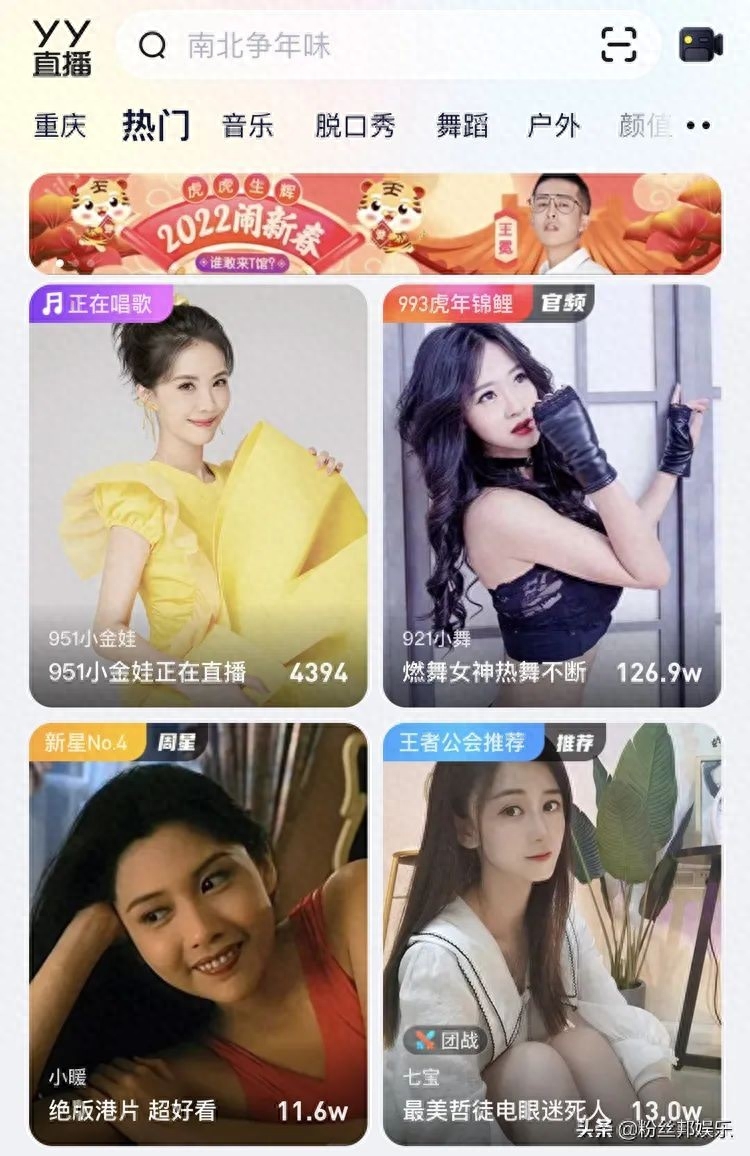
Task: Show the 户外 tab
Action: [x=553, y=126]
